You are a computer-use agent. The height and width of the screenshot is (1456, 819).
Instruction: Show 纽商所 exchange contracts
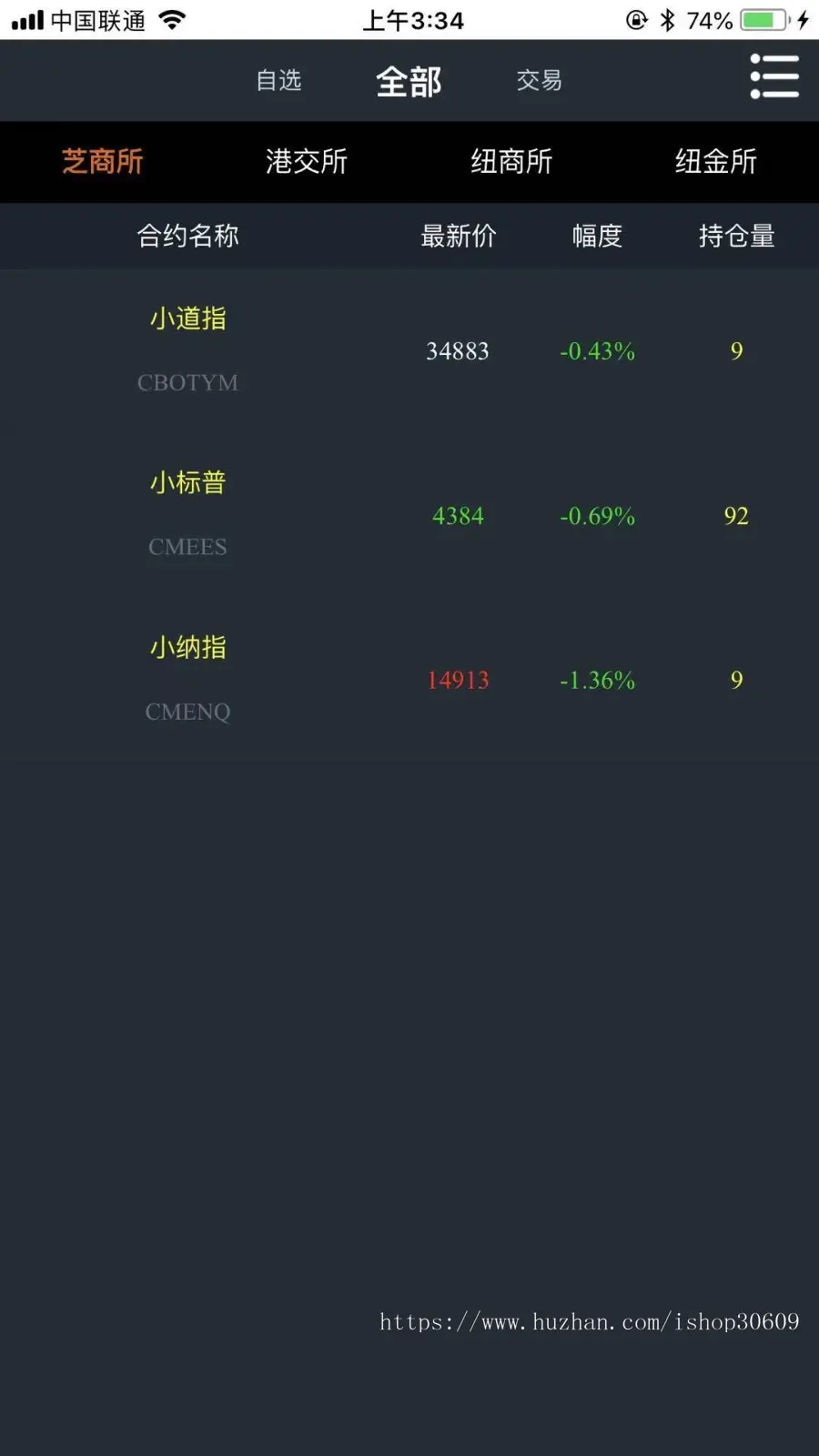click(x=511, y=162)
